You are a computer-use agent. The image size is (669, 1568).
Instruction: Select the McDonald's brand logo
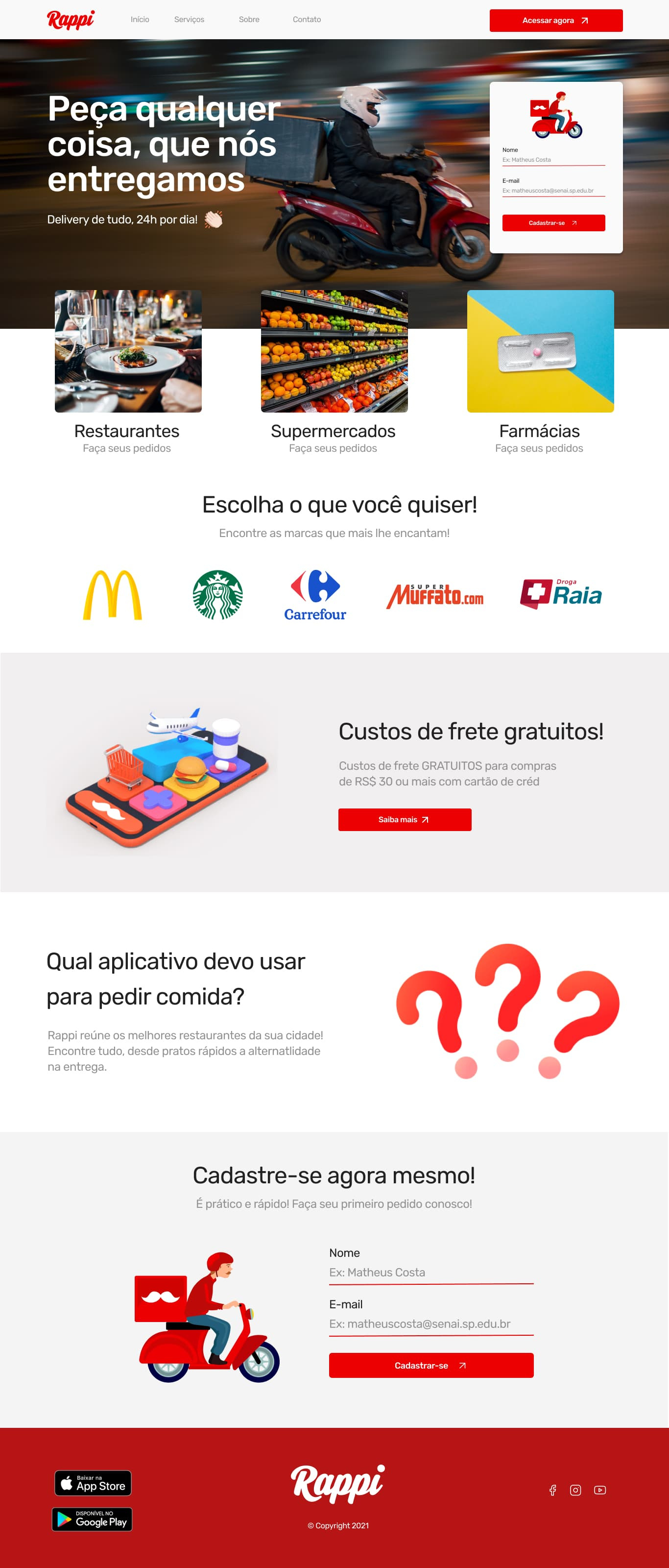(x=112, y=595)
